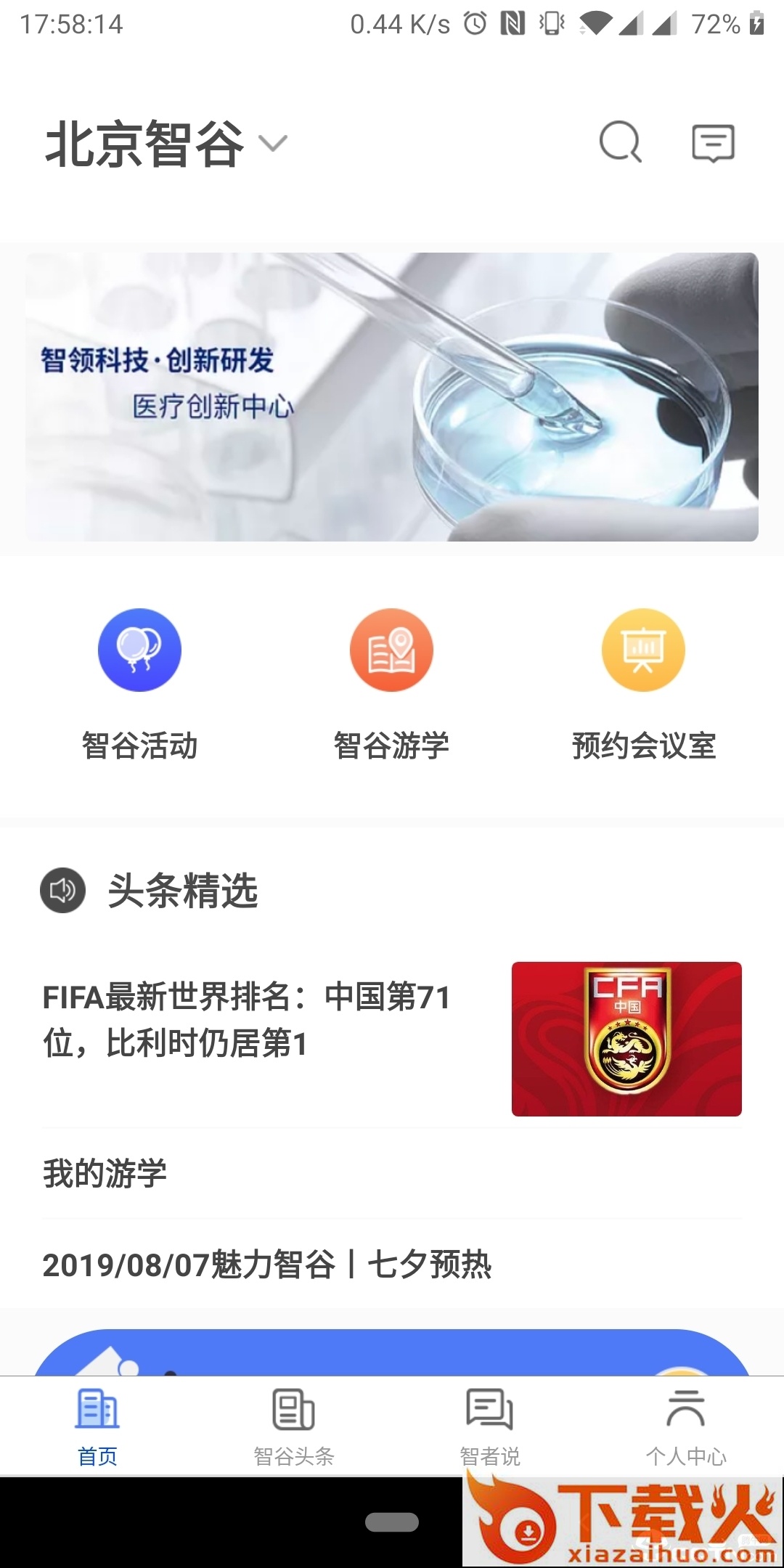Open 智谷活动 activities
784x1568 pixels.
pos(139,682)
